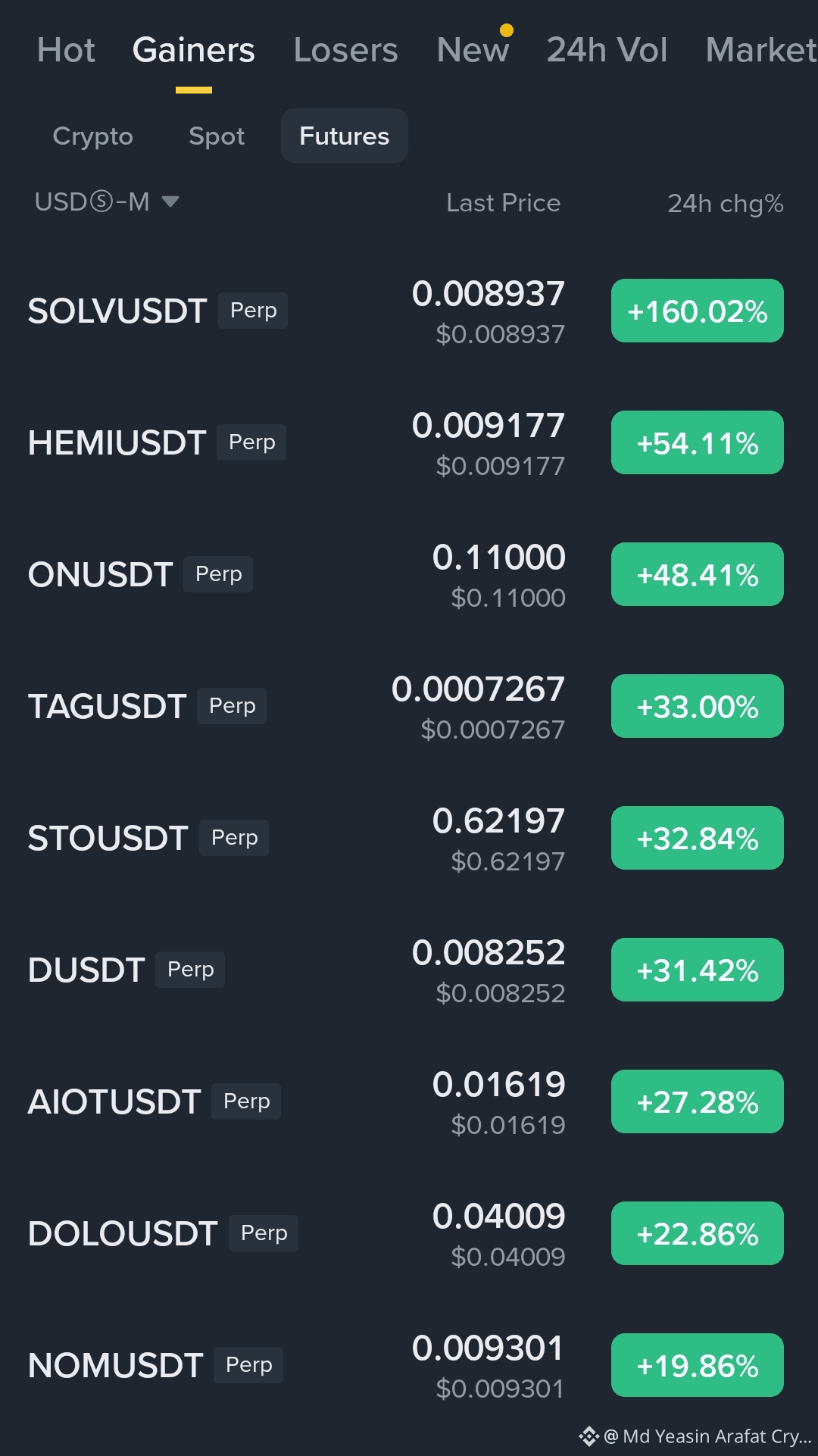
Task: Open the STOUSDT perpetual row
Action: (x=409, y=839)
